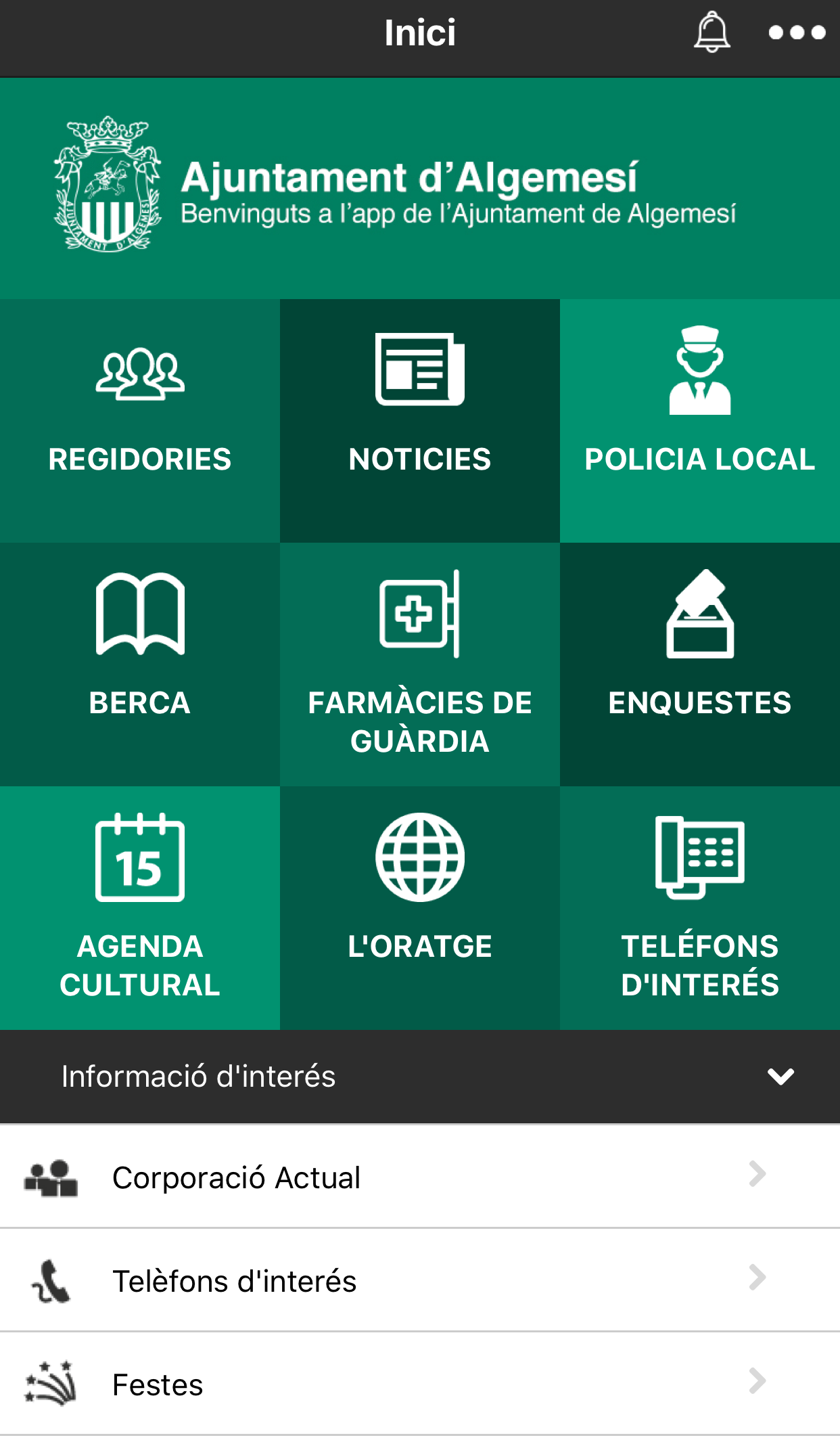Check L'Oratge weather tile

[x=420, y=907]
